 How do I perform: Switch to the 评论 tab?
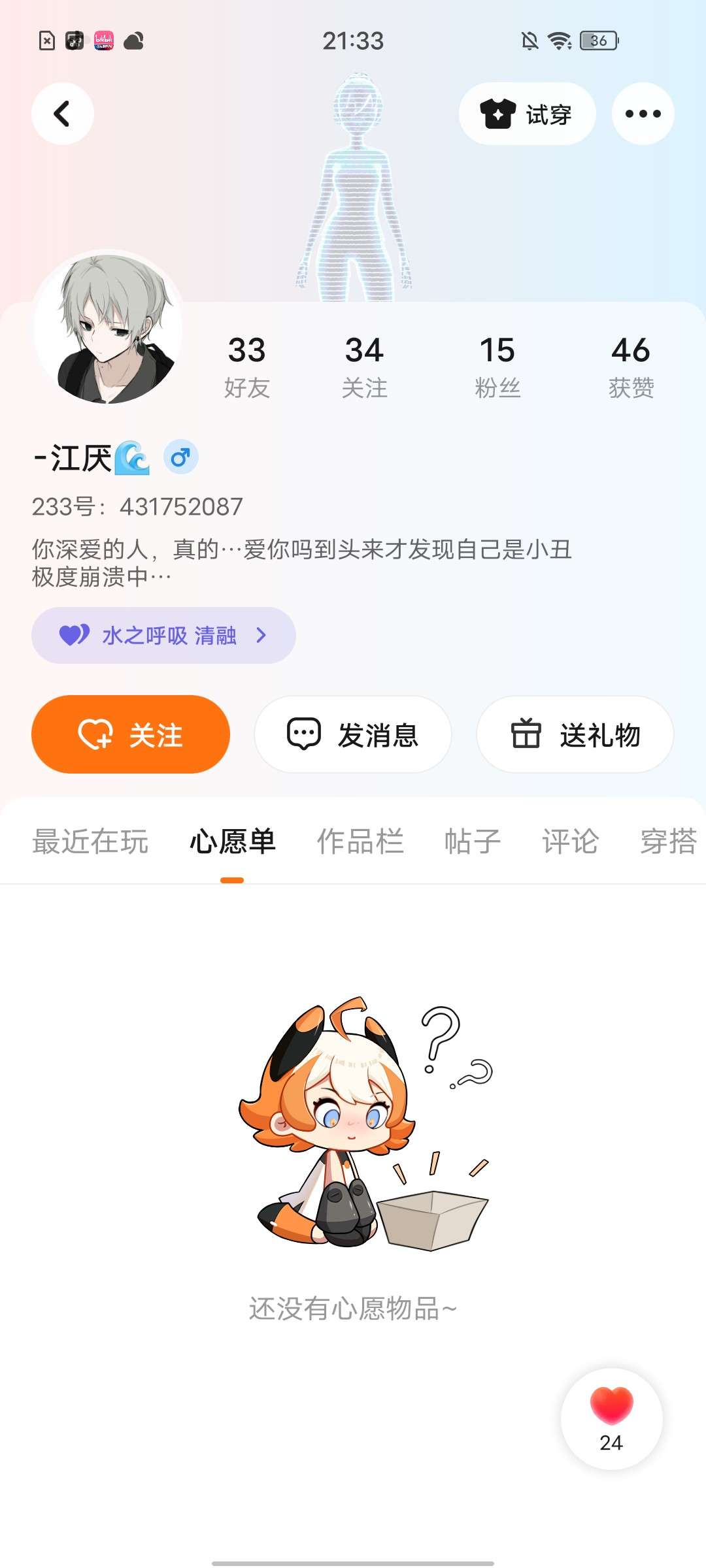click(569, 841)
